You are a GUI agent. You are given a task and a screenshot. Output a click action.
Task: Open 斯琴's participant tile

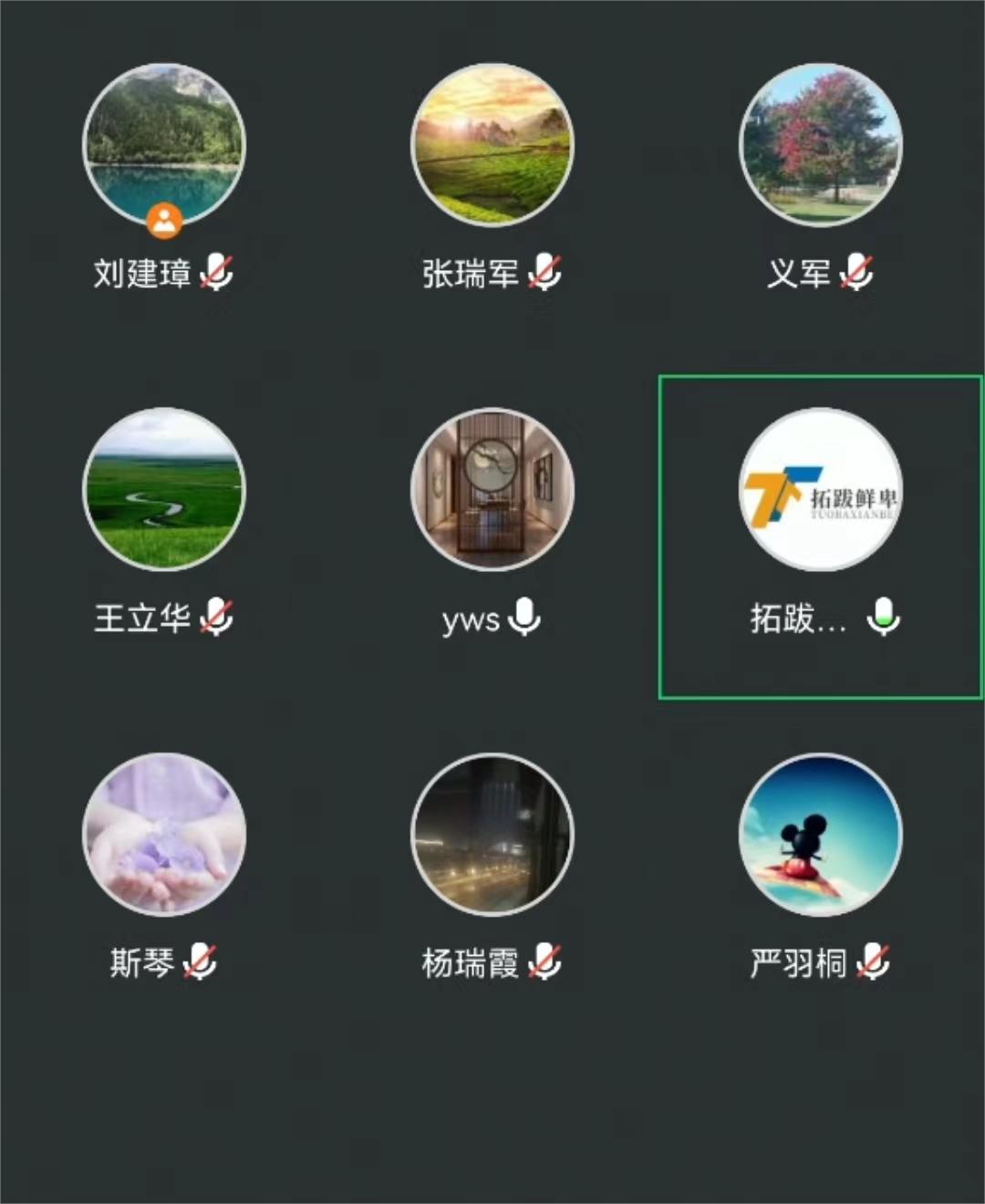[x=164, y=835]
